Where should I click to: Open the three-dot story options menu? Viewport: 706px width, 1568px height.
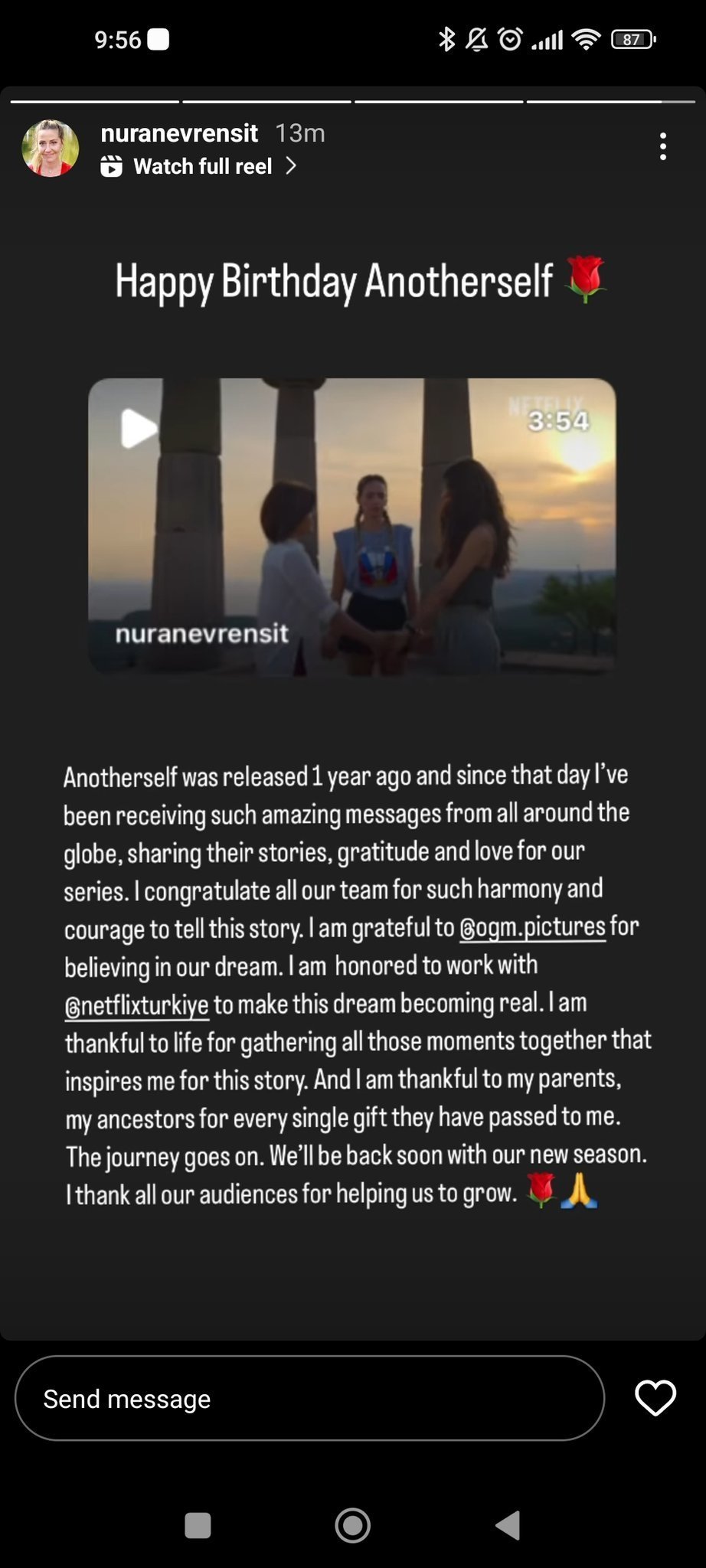tap(663, 146)
